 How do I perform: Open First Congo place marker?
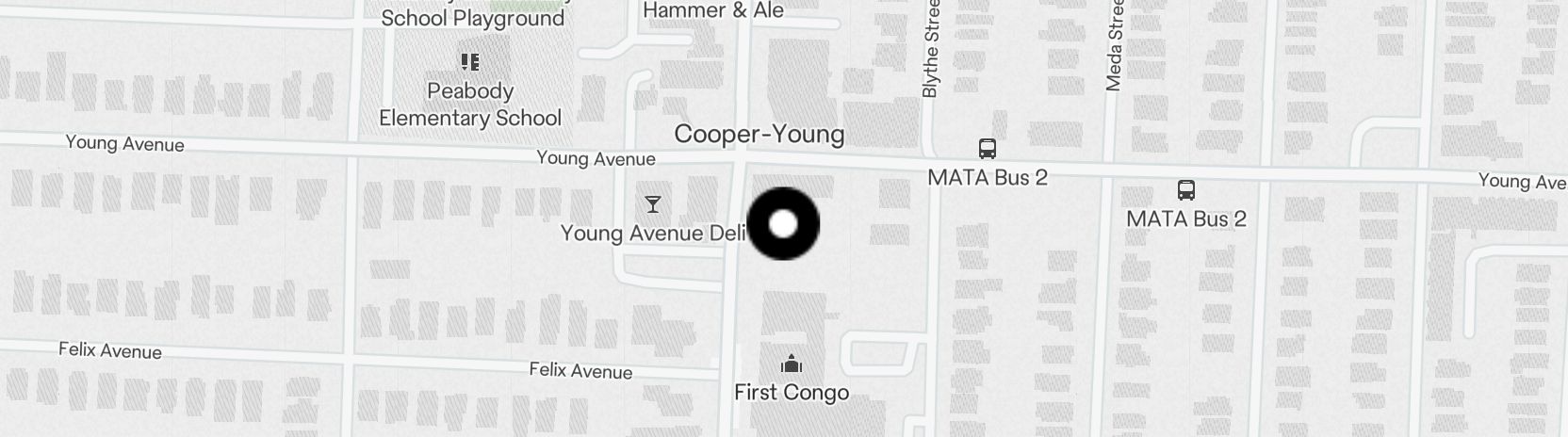click(792, 364)
